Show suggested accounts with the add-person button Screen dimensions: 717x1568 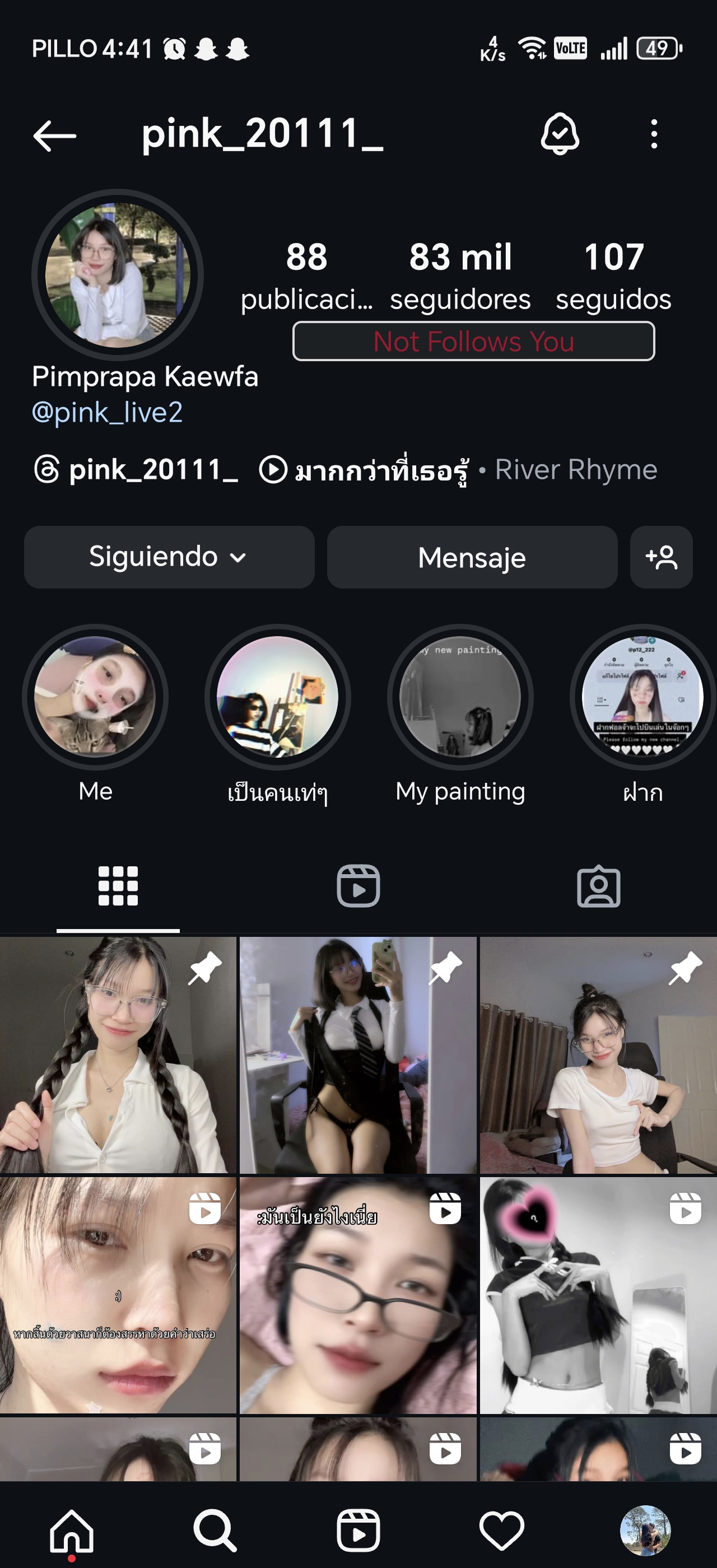[x=661, y=557]
